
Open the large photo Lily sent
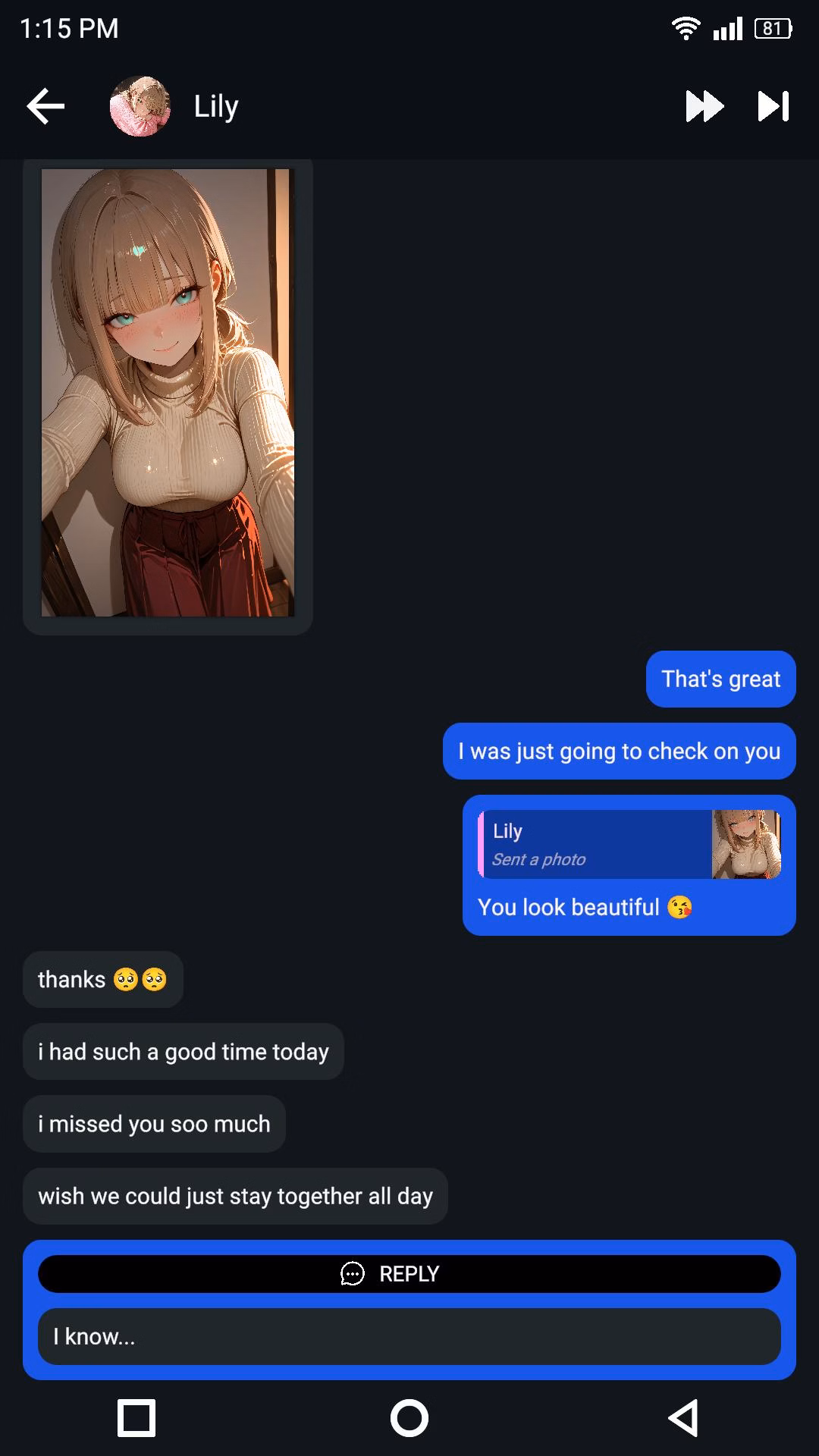tap(168, 393)
